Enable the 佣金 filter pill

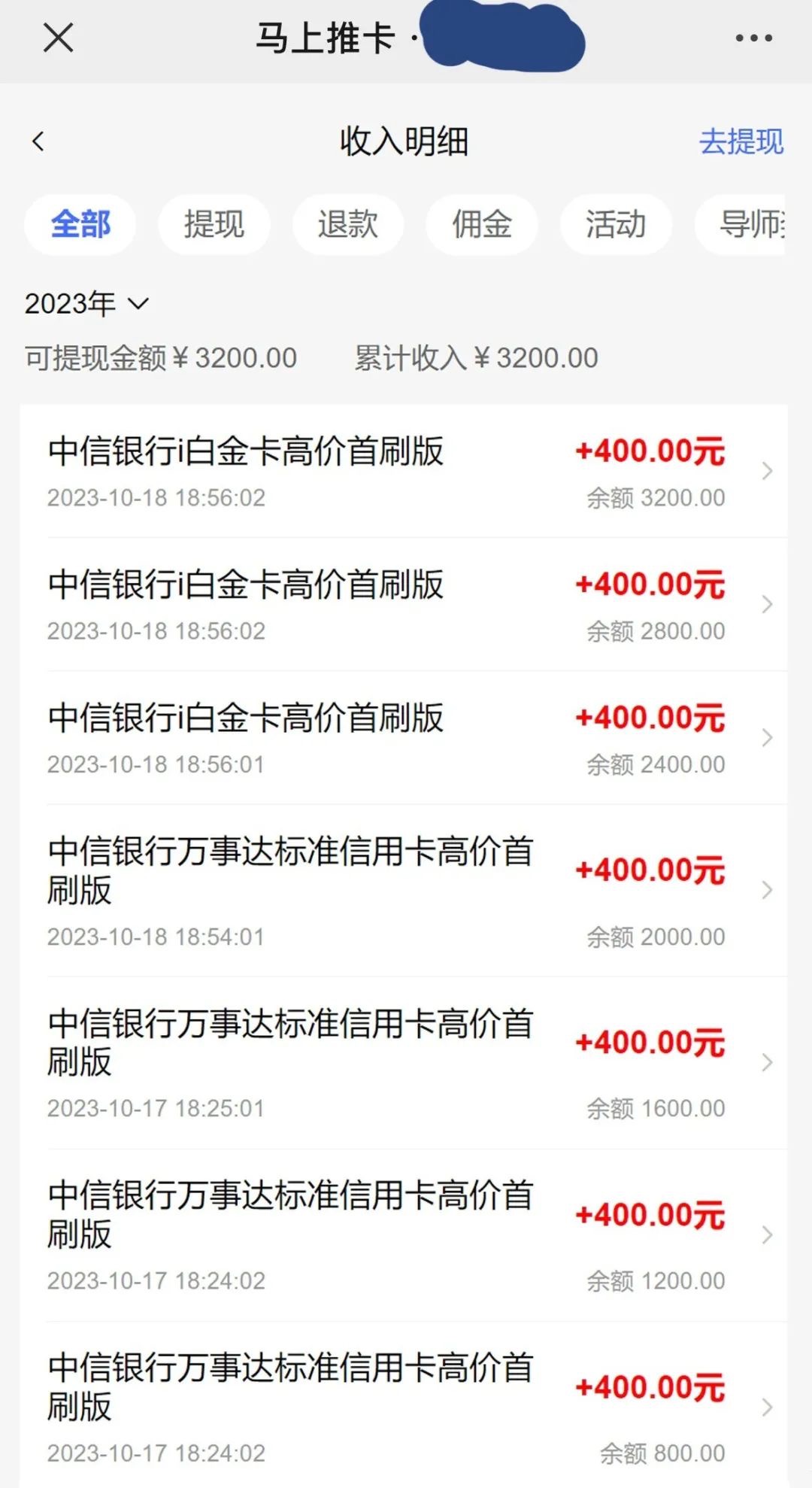coord(481,223)
